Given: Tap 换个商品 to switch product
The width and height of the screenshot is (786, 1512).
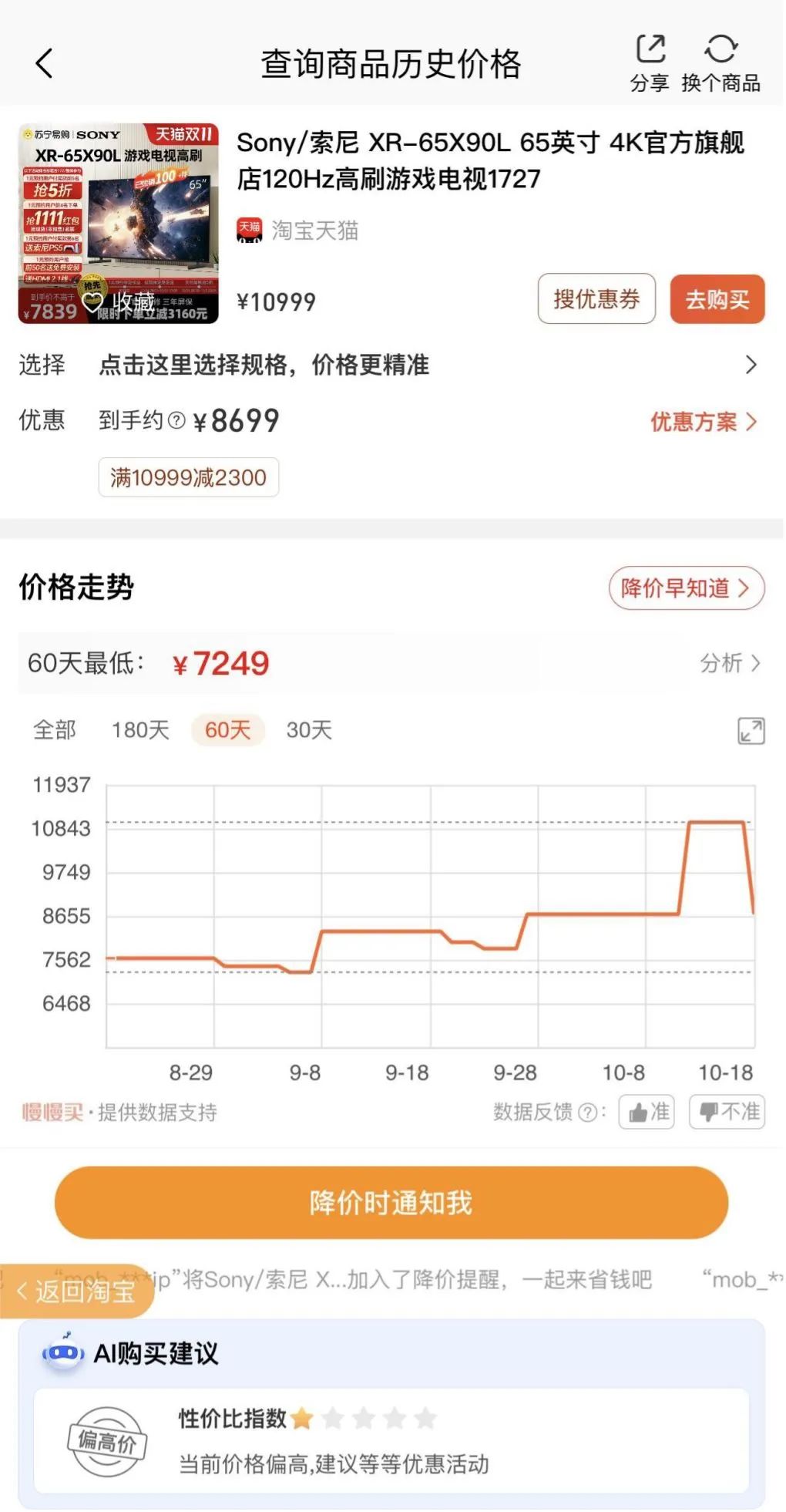Looking at the screenshot, I should point(720,62).
